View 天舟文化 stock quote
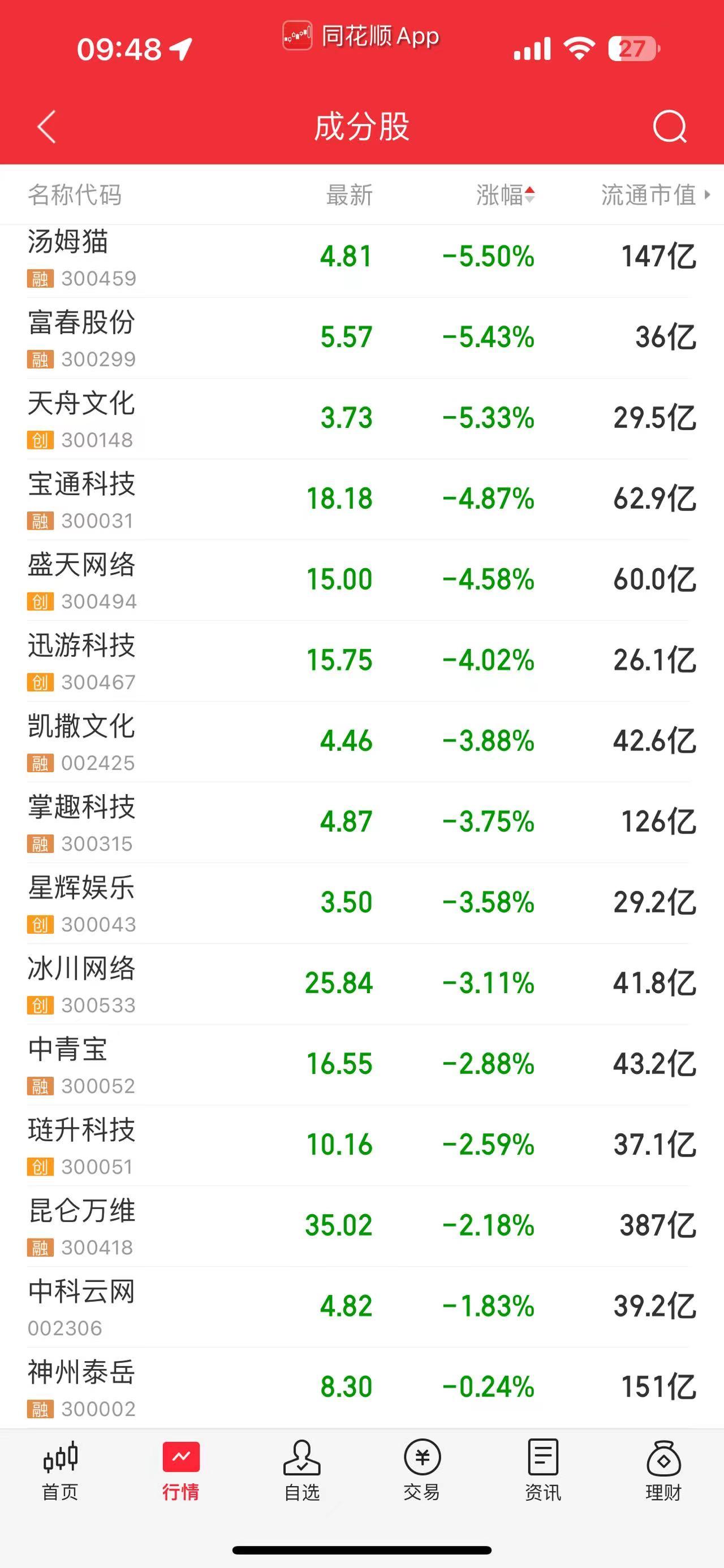 pyautogui.click(x=361, y=419)
